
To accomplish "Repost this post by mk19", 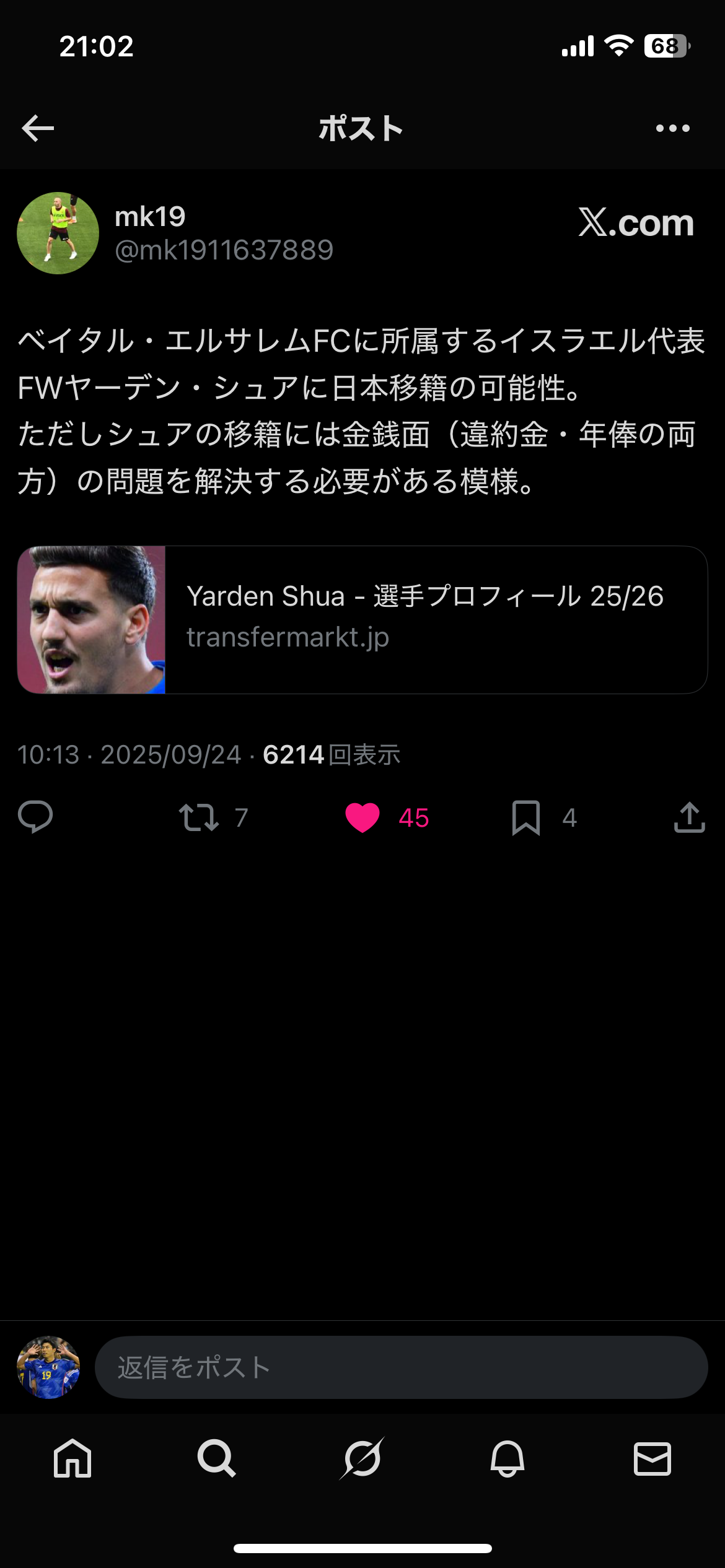I will click(199, 817).
